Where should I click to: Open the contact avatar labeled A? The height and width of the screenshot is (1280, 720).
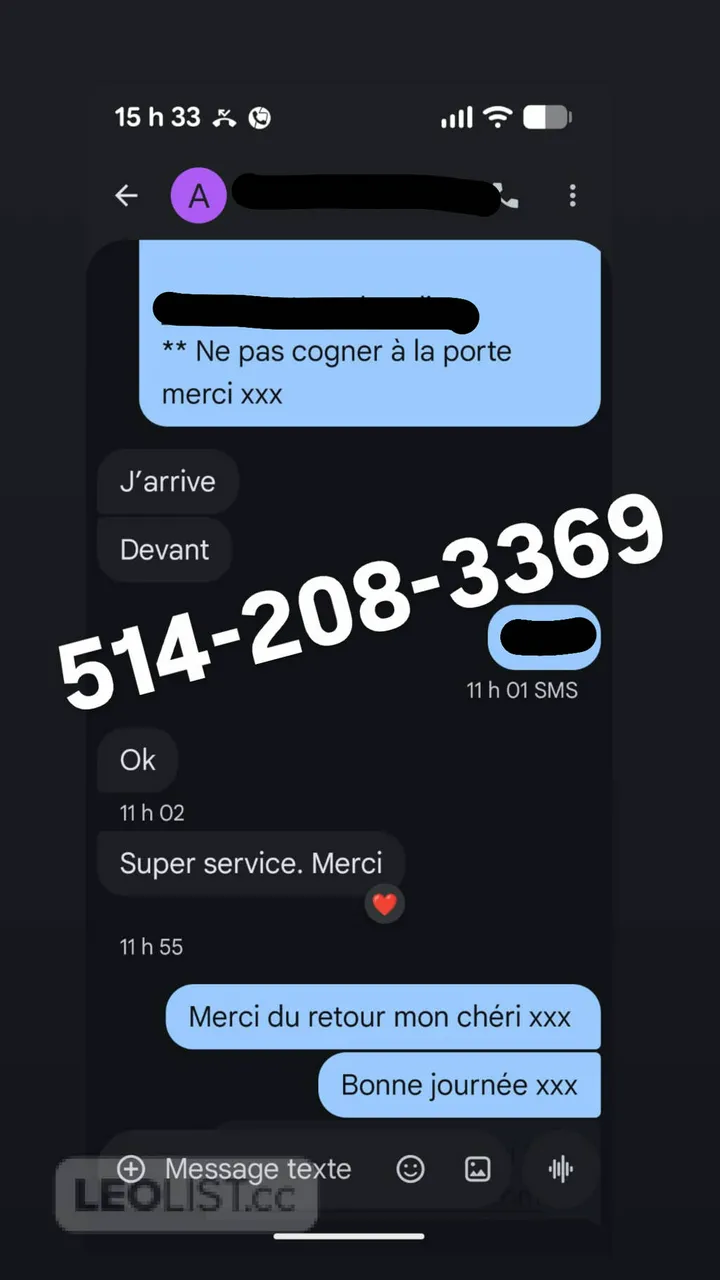point(198,196)
